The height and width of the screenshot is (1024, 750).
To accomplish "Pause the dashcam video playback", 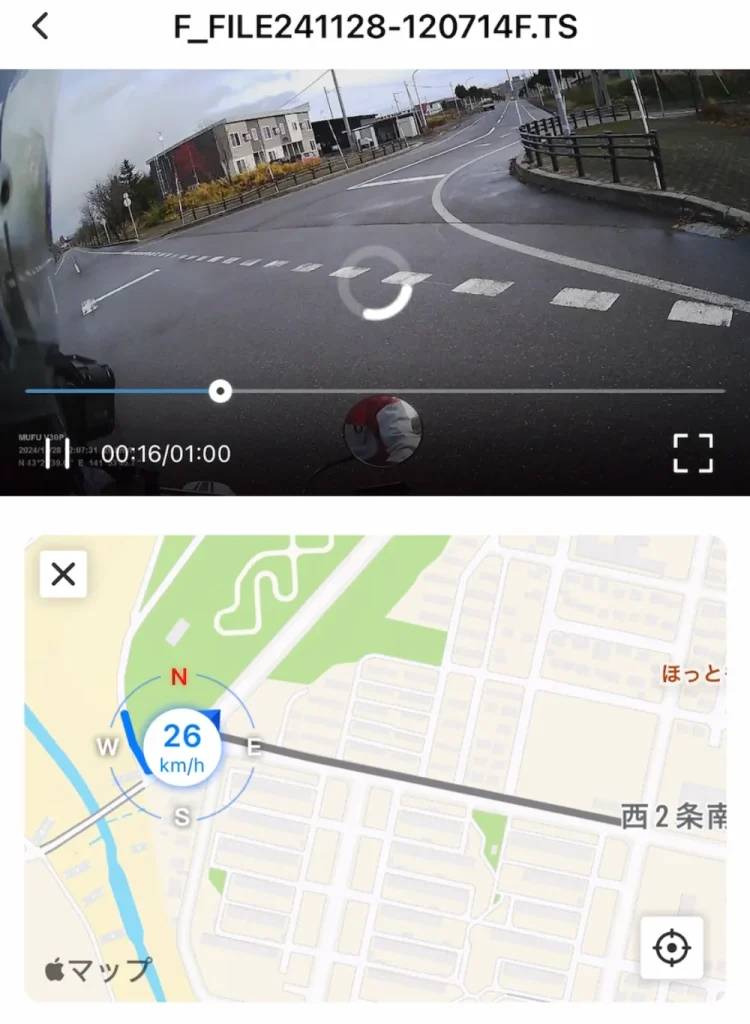I will [x=57, y=453].
